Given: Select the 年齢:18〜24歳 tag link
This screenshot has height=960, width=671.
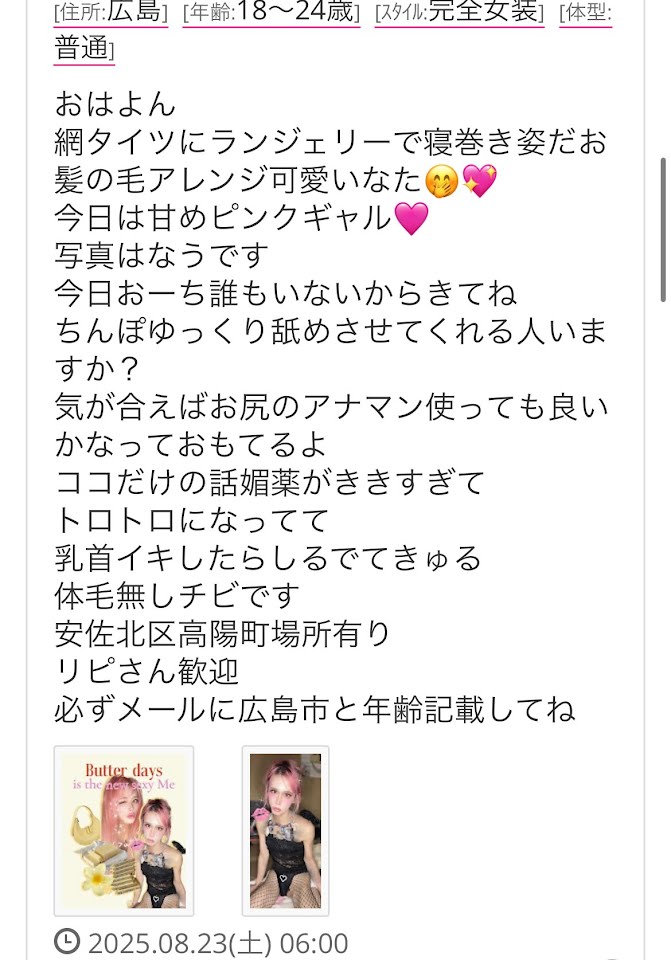Looking at the screenshot, I should (x=272, y=14).
